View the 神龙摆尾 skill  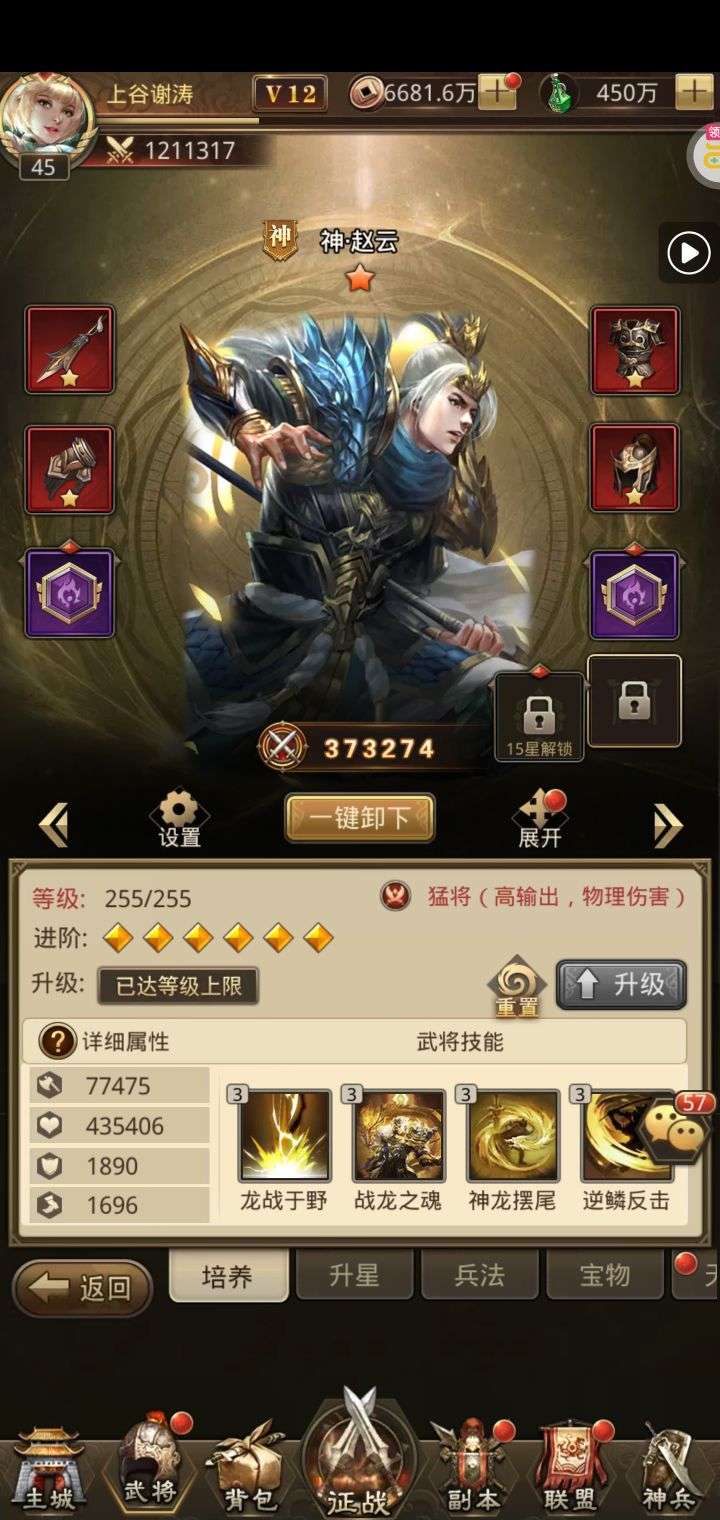tap(512, 1136)
